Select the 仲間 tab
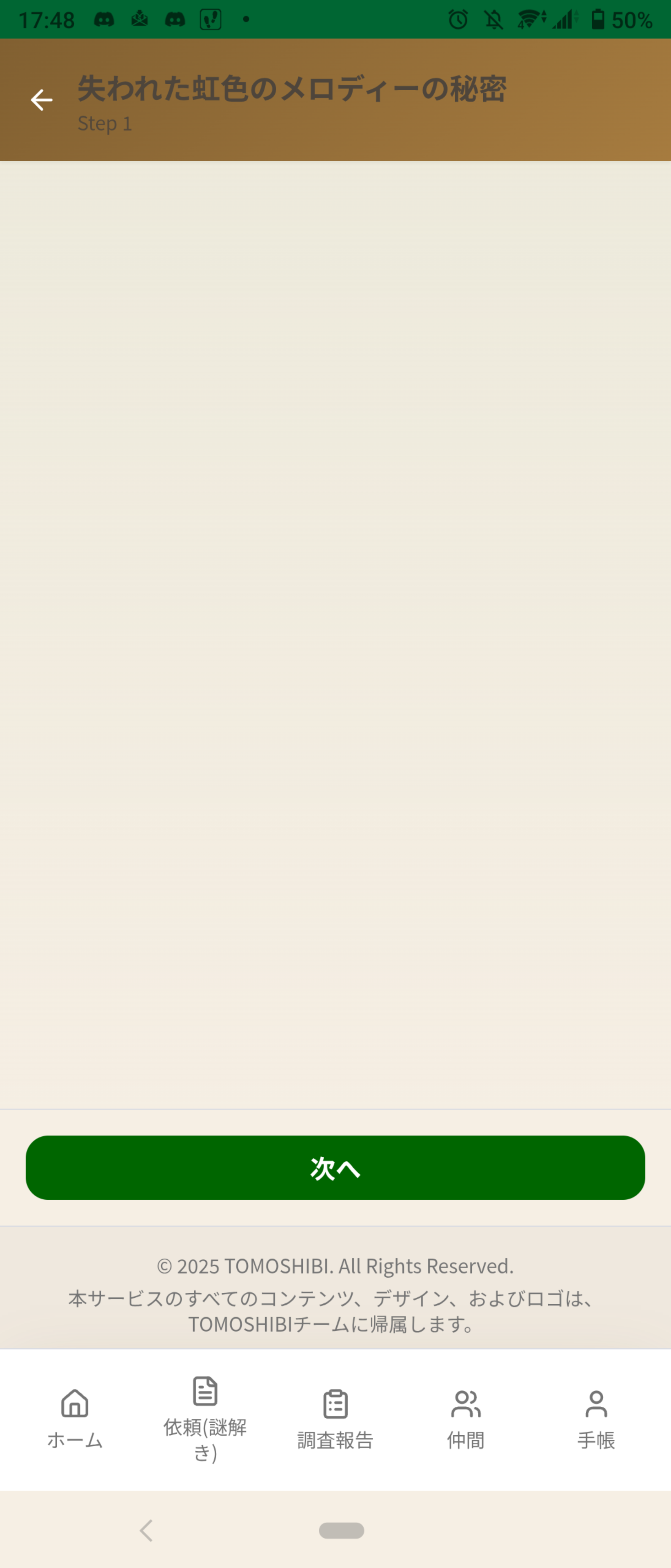The width and height of the screenshot is (671, 1568). coord(466,1419)
